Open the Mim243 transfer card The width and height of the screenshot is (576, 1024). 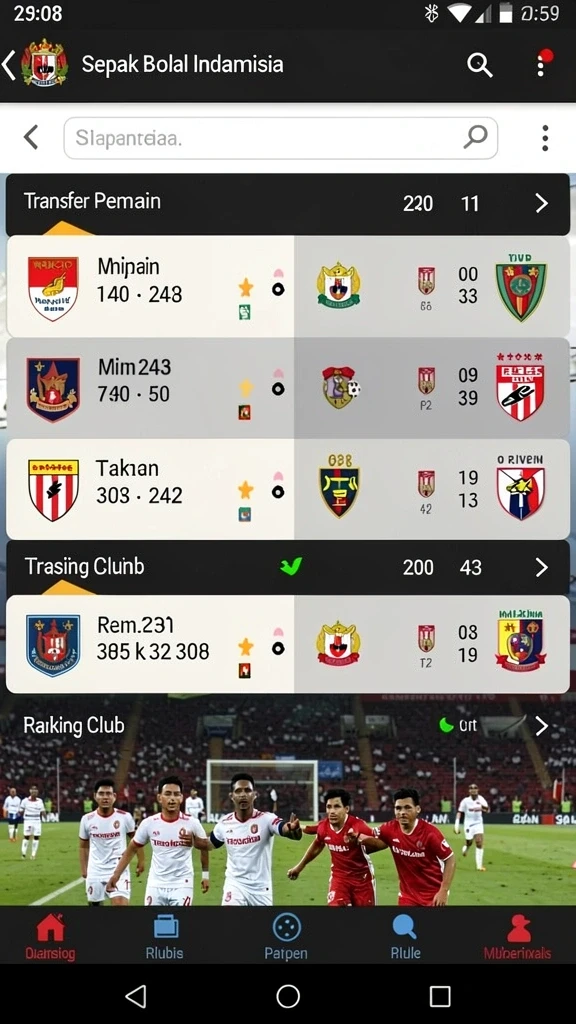[288, 388]
